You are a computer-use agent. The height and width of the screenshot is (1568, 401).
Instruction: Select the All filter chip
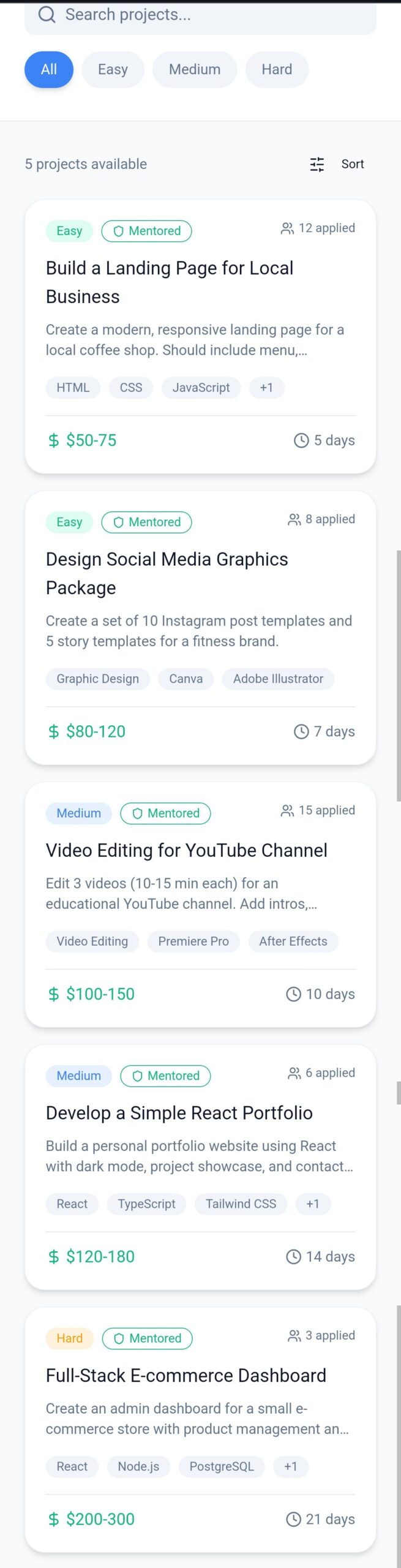pyautogui.click(x=49, y=70)
